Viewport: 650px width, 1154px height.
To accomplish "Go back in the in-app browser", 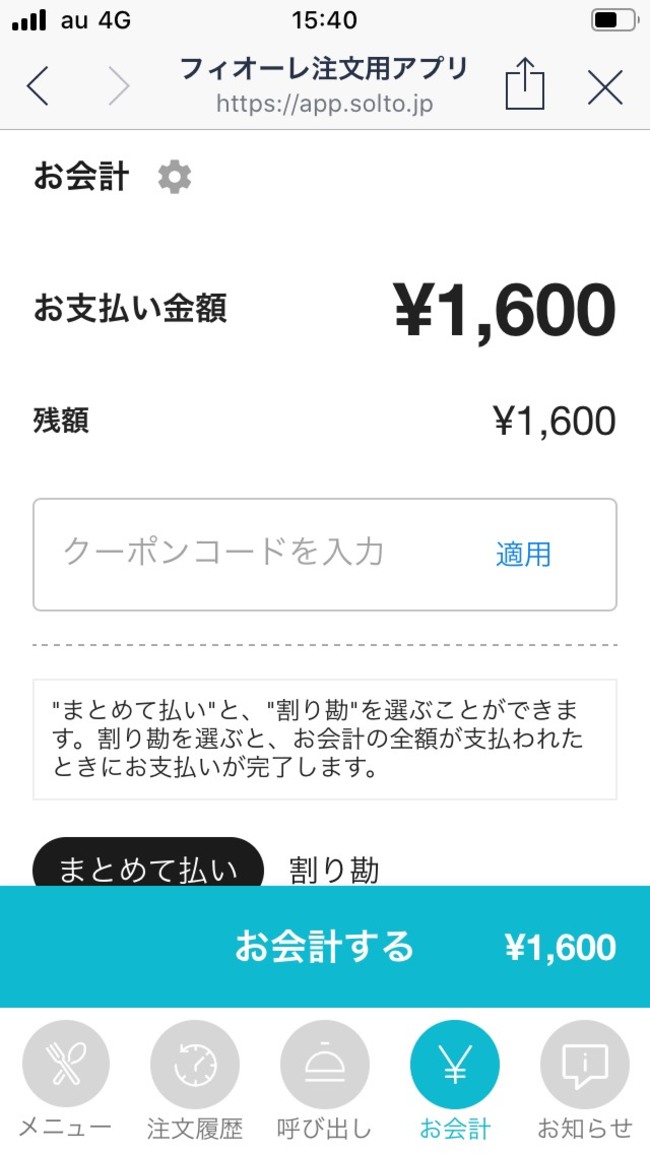I will (x=38, y=88).
